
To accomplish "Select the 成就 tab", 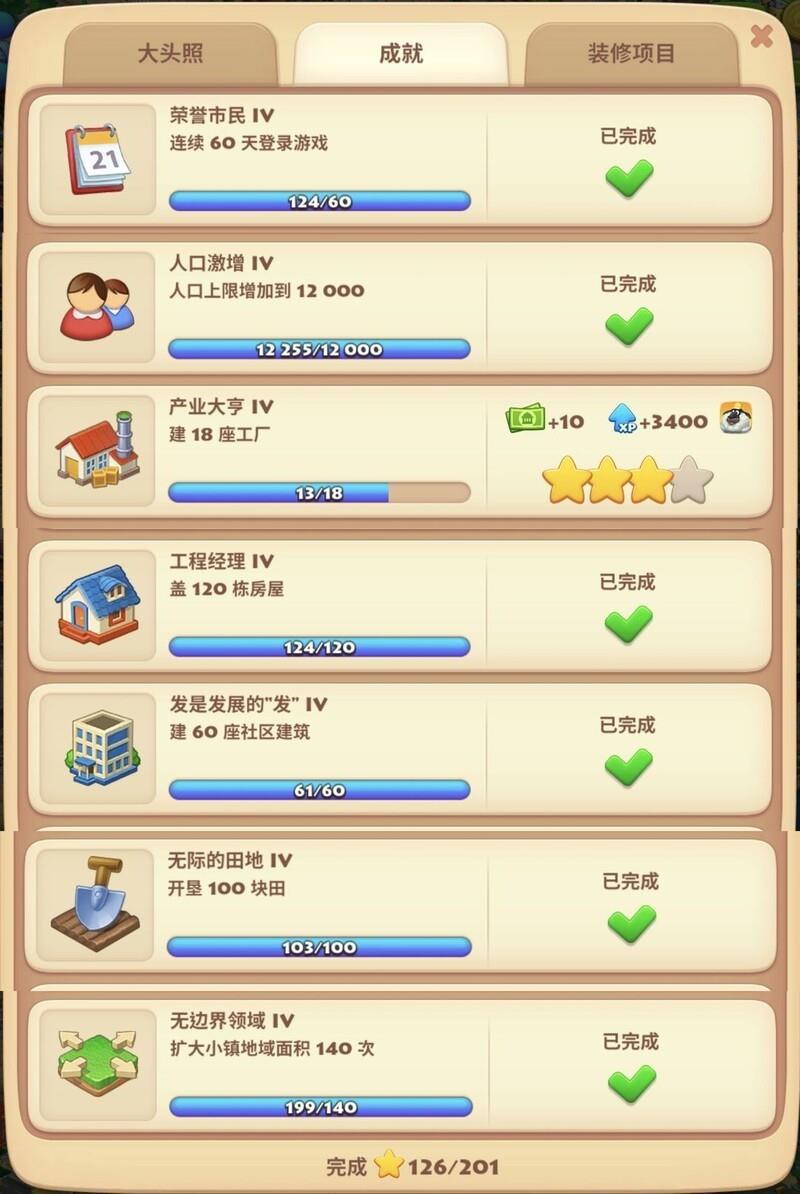I will pos(401,54).
